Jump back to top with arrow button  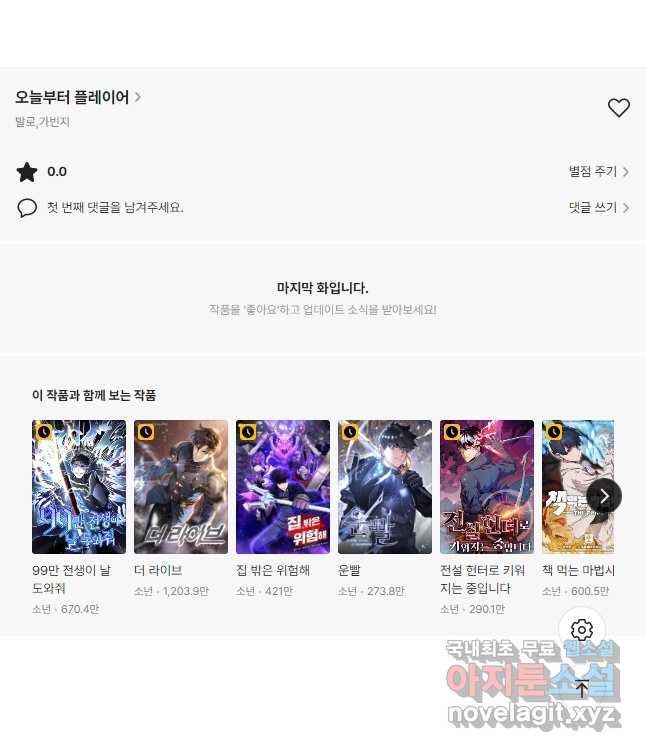[x=582, y=688]
